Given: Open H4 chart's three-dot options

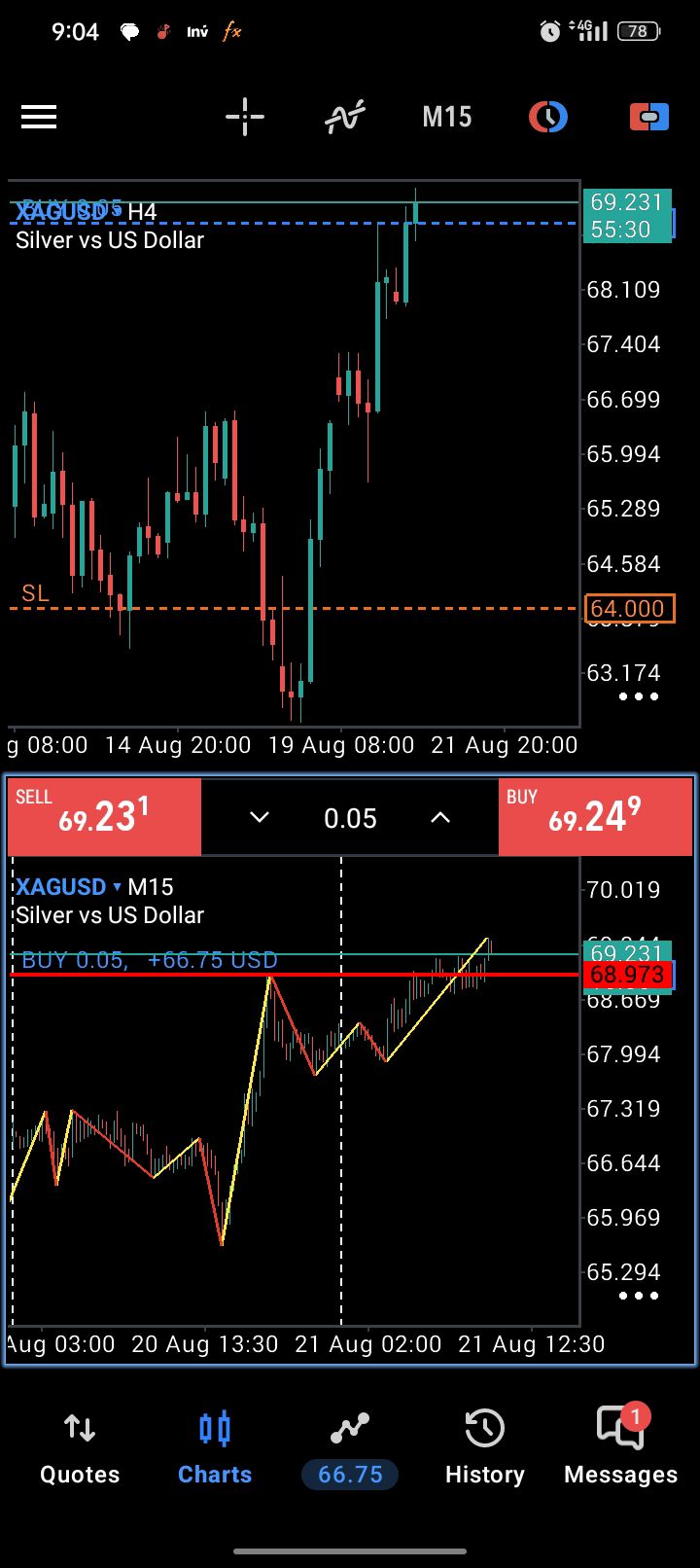Looking at the screenshot, I should [x=639, y=696].
